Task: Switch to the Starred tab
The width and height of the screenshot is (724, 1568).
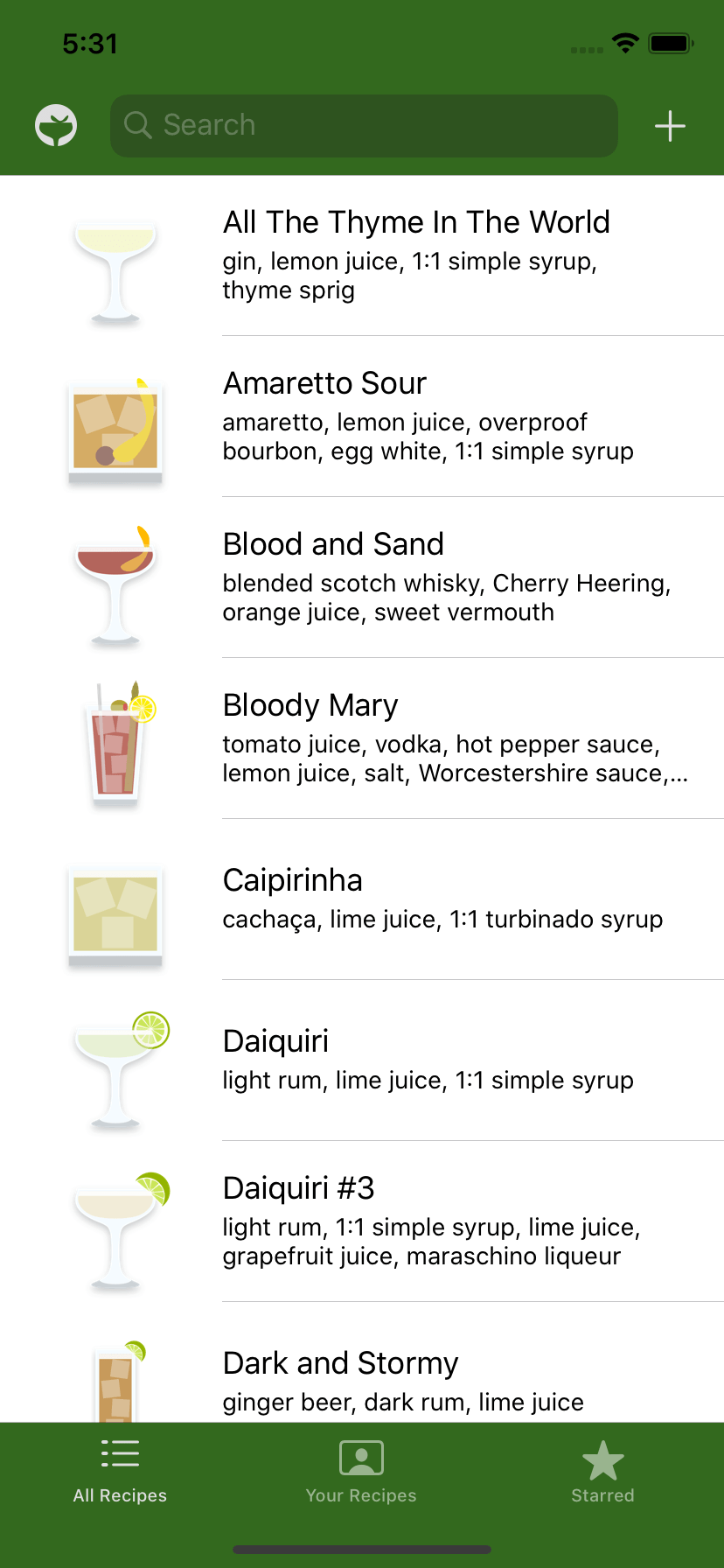Action: click(x=602, y=1470)
